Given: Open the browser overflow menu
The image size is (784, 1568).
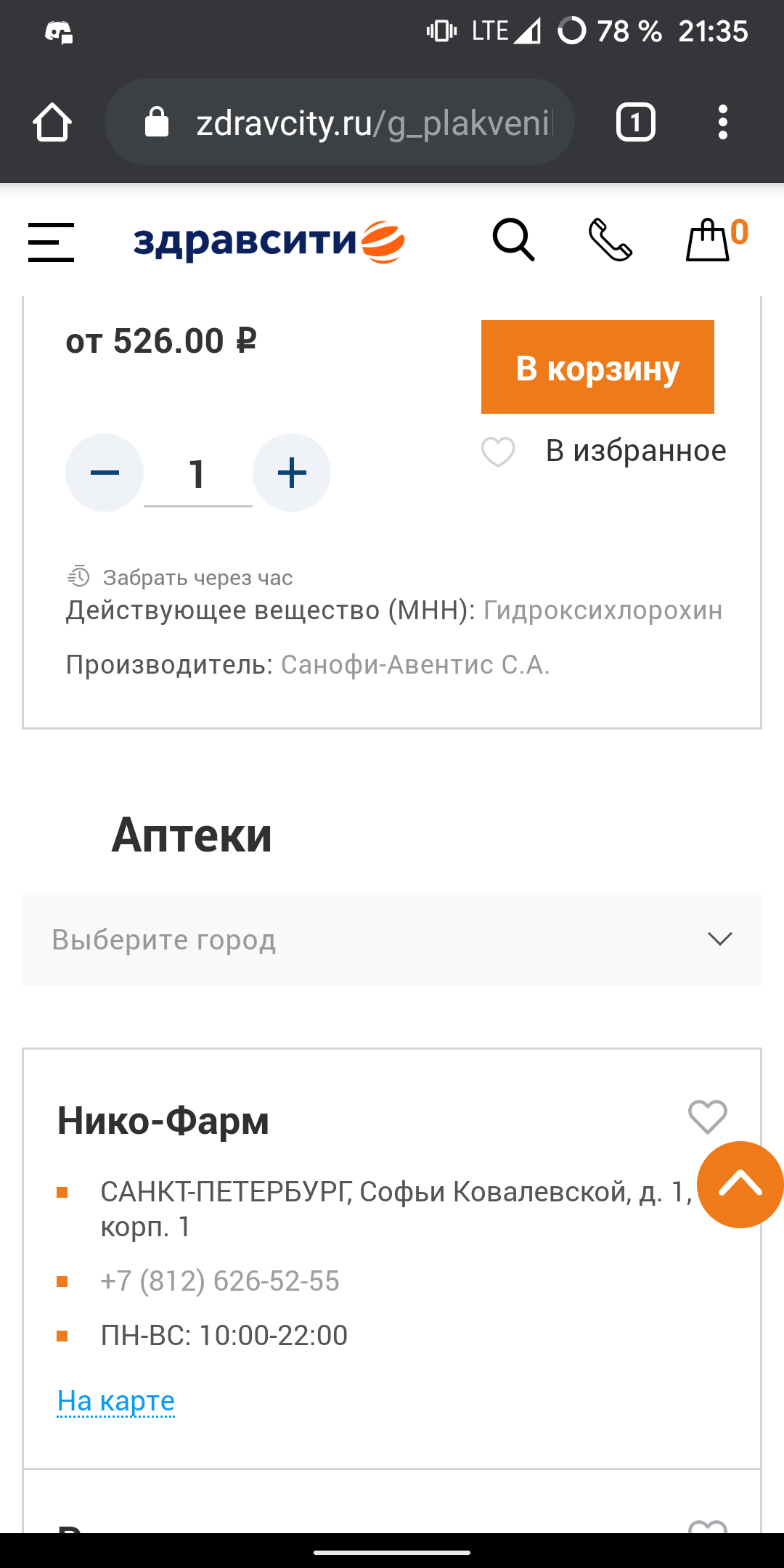Looking at the screenshot, I should 722,122.
